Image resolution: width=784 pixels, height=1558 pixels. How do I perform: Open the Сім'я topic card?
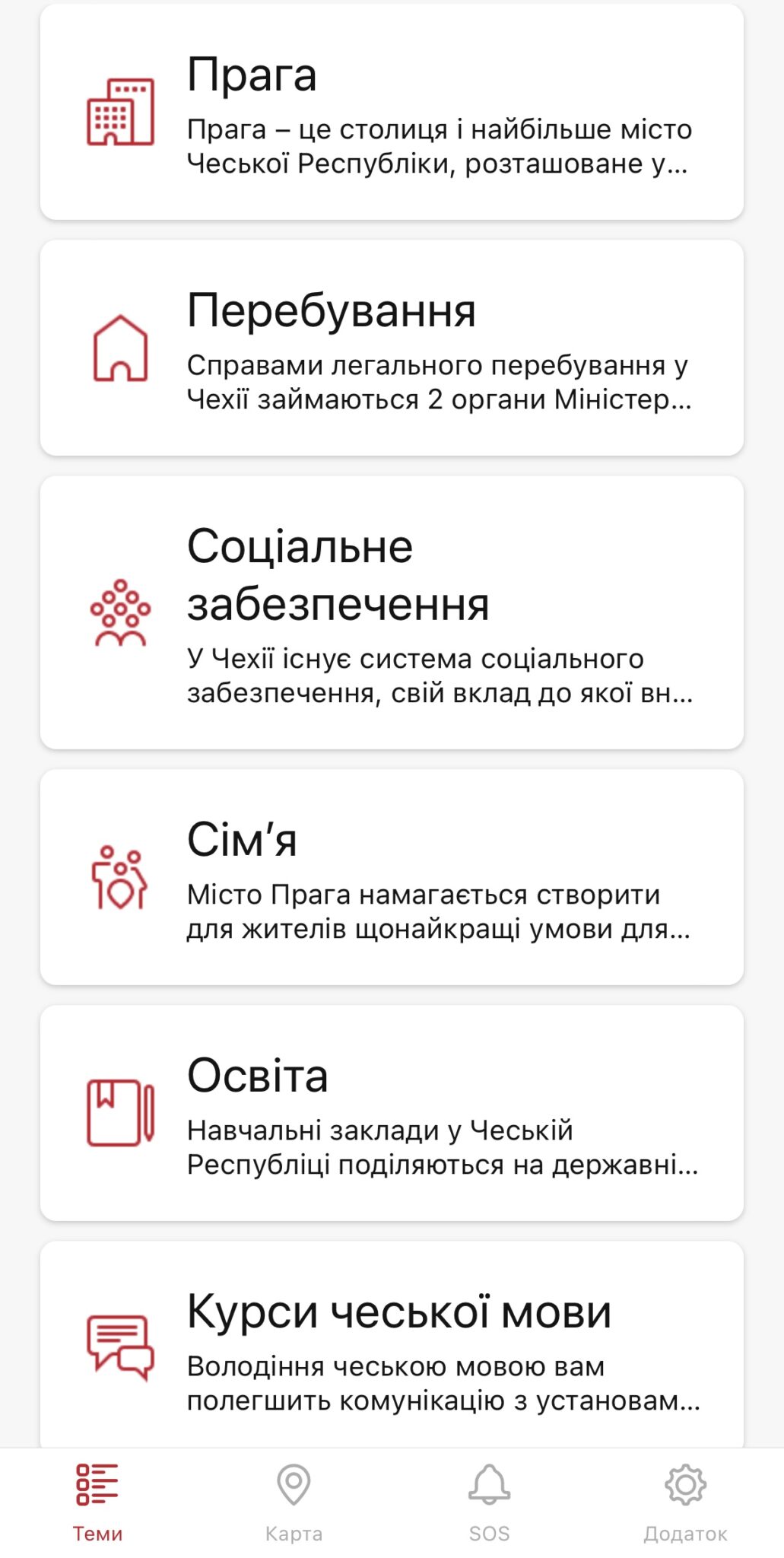(x=392, y=877)
